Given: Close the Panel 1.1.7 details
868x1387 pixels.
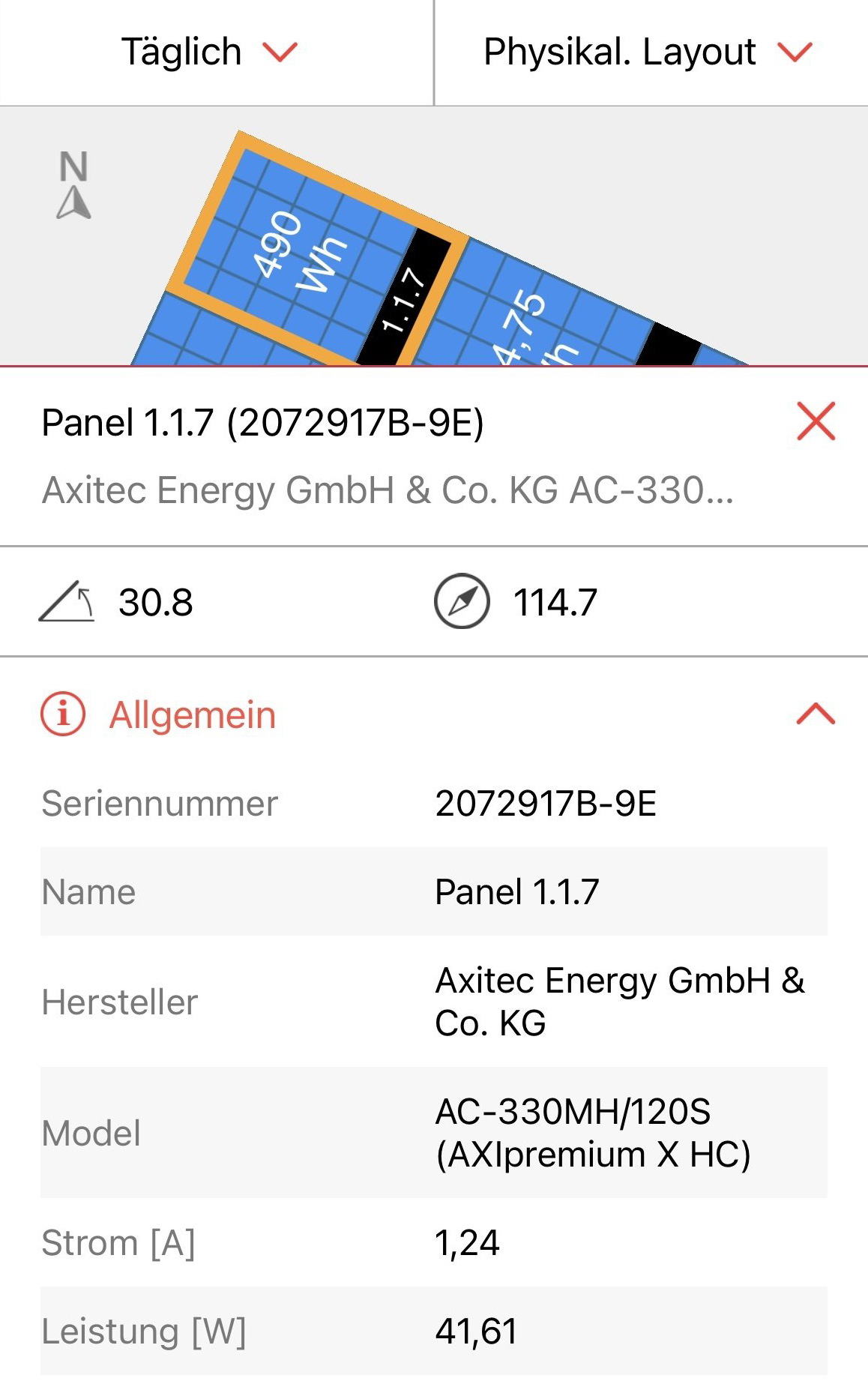Looking at the screenshot, I should (x=816, y=421).
